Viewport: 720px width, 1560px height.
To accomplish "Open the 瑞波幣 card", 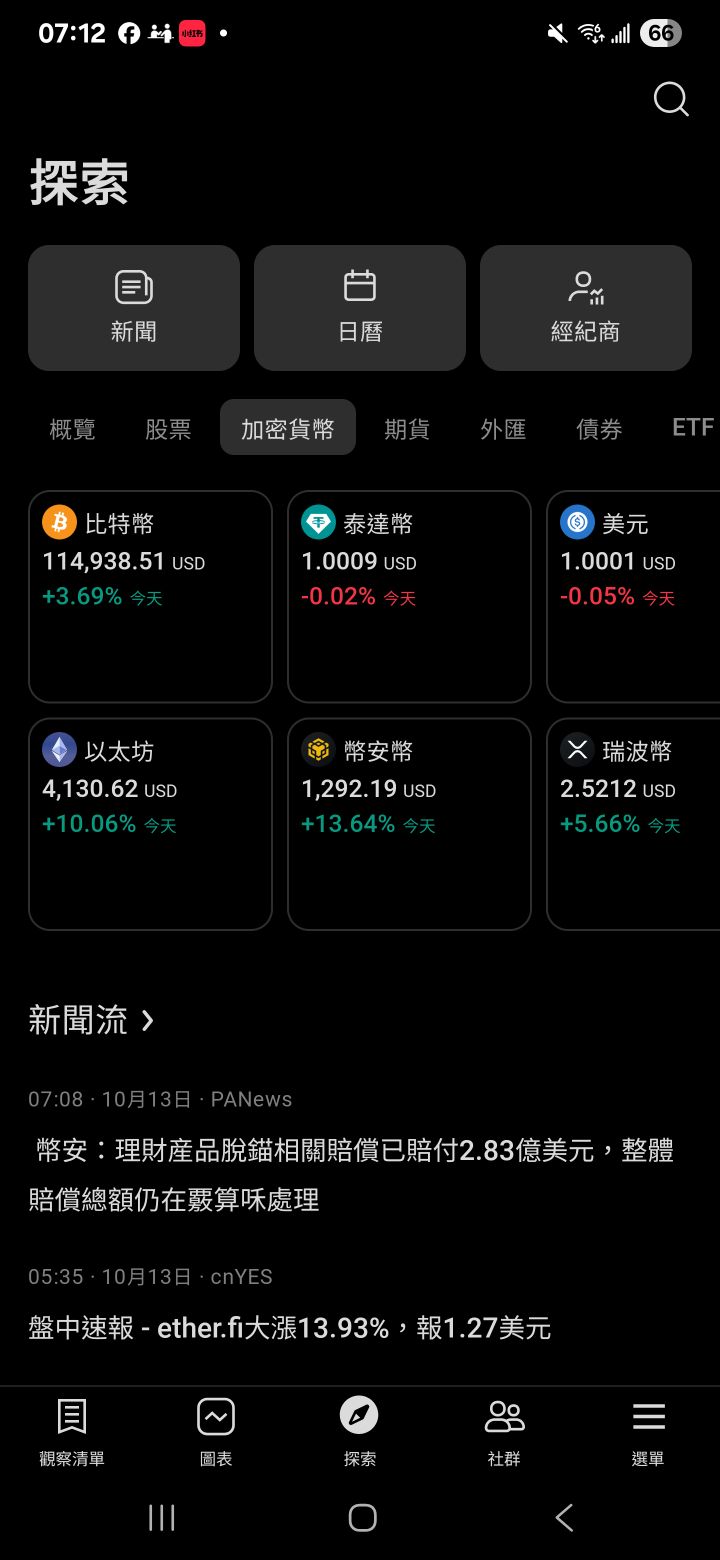I will click(x=634, y=824).
